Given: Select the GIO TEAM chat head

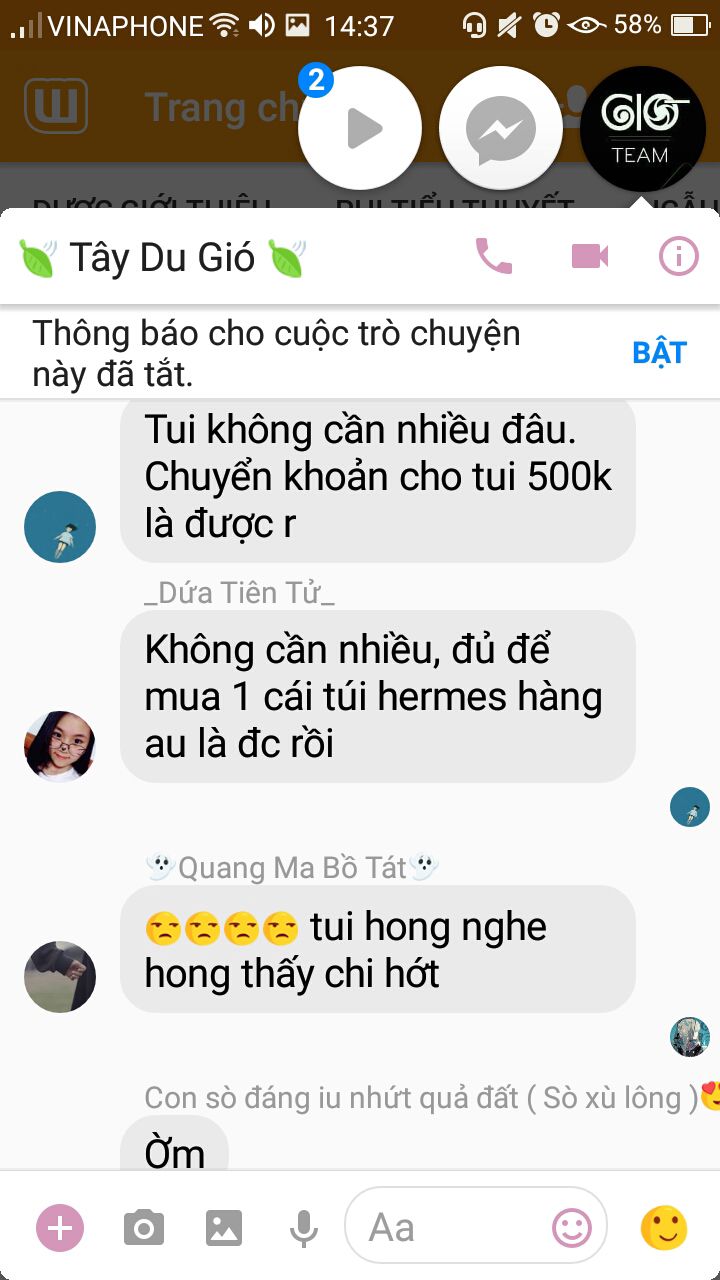Looking at the screenshot, I should tap(641, 128).
